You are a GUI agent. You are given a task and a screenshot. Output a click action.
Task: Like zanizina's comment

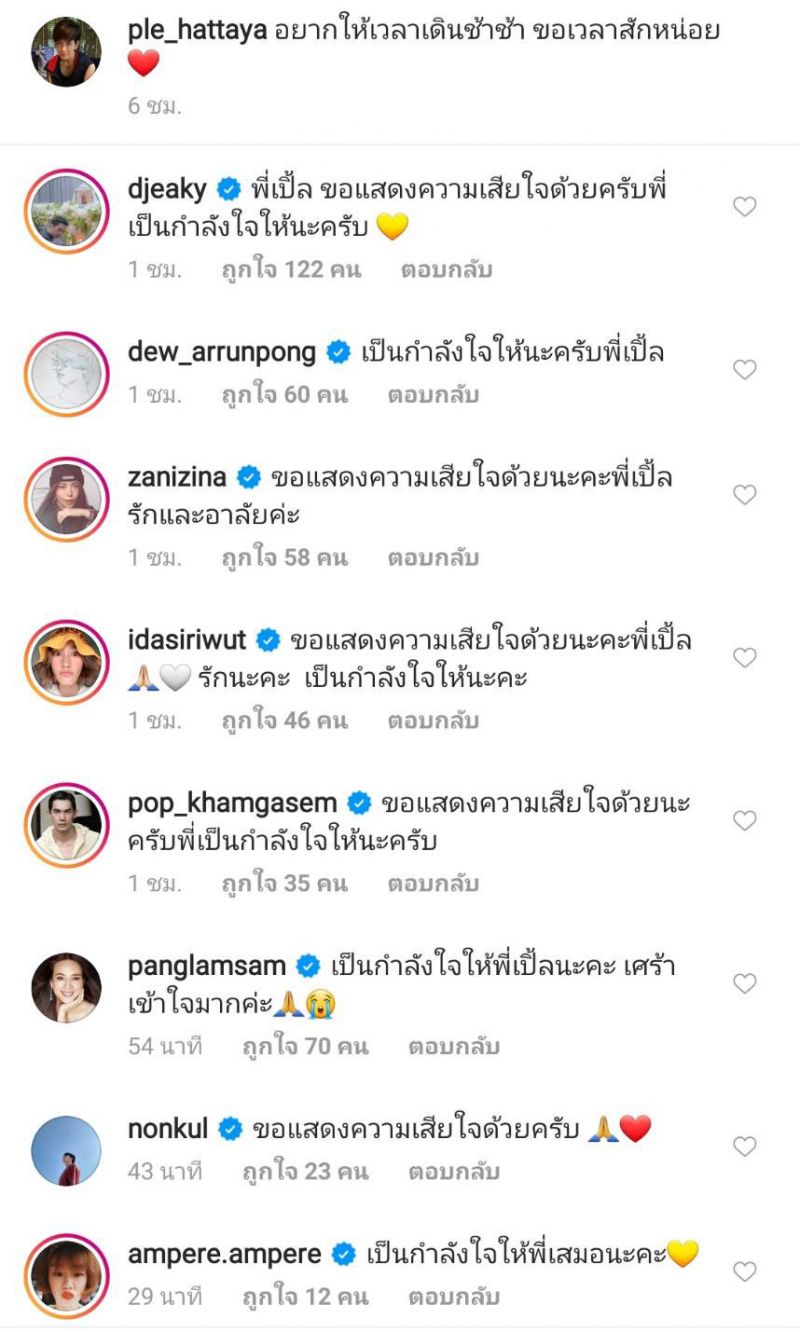click(745, 495)
